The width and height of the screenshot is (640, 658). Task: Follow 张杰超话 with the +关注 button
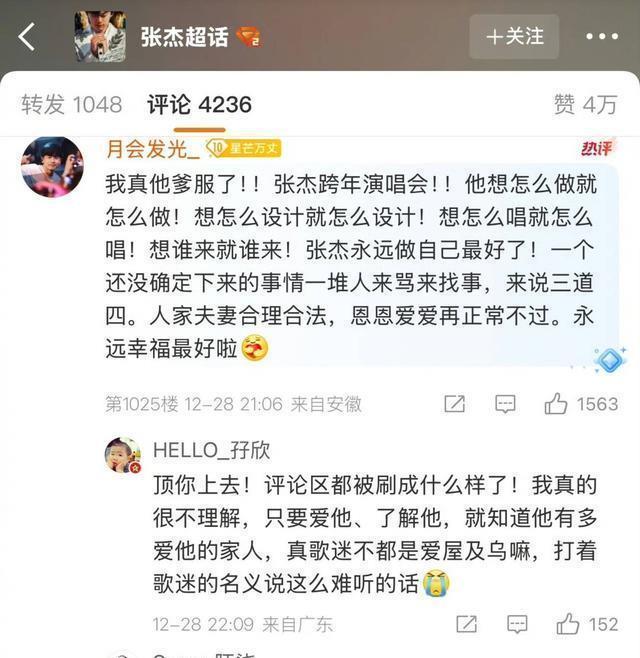[x=514, y=37]
